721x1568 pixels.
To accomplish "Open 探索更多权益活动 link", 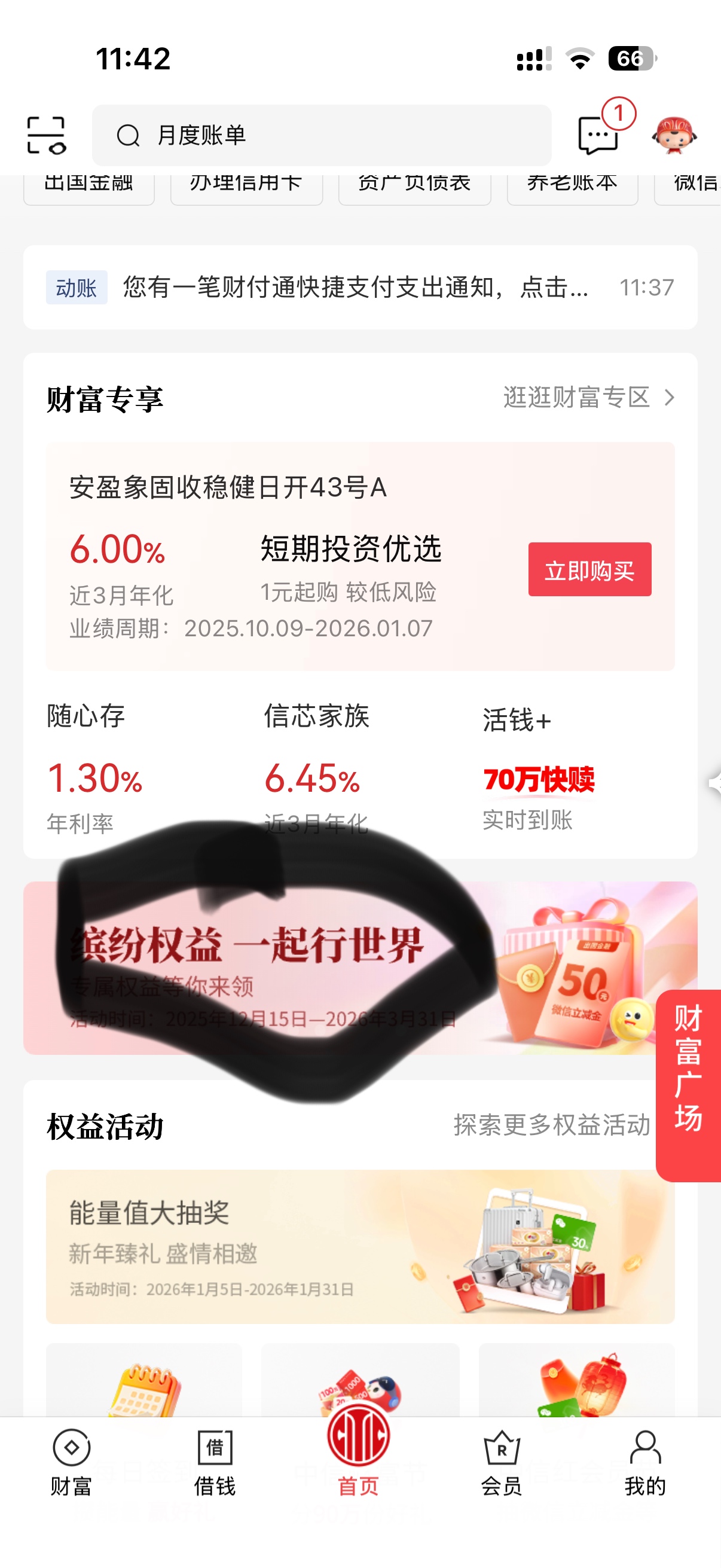I will pos(551,1125).
